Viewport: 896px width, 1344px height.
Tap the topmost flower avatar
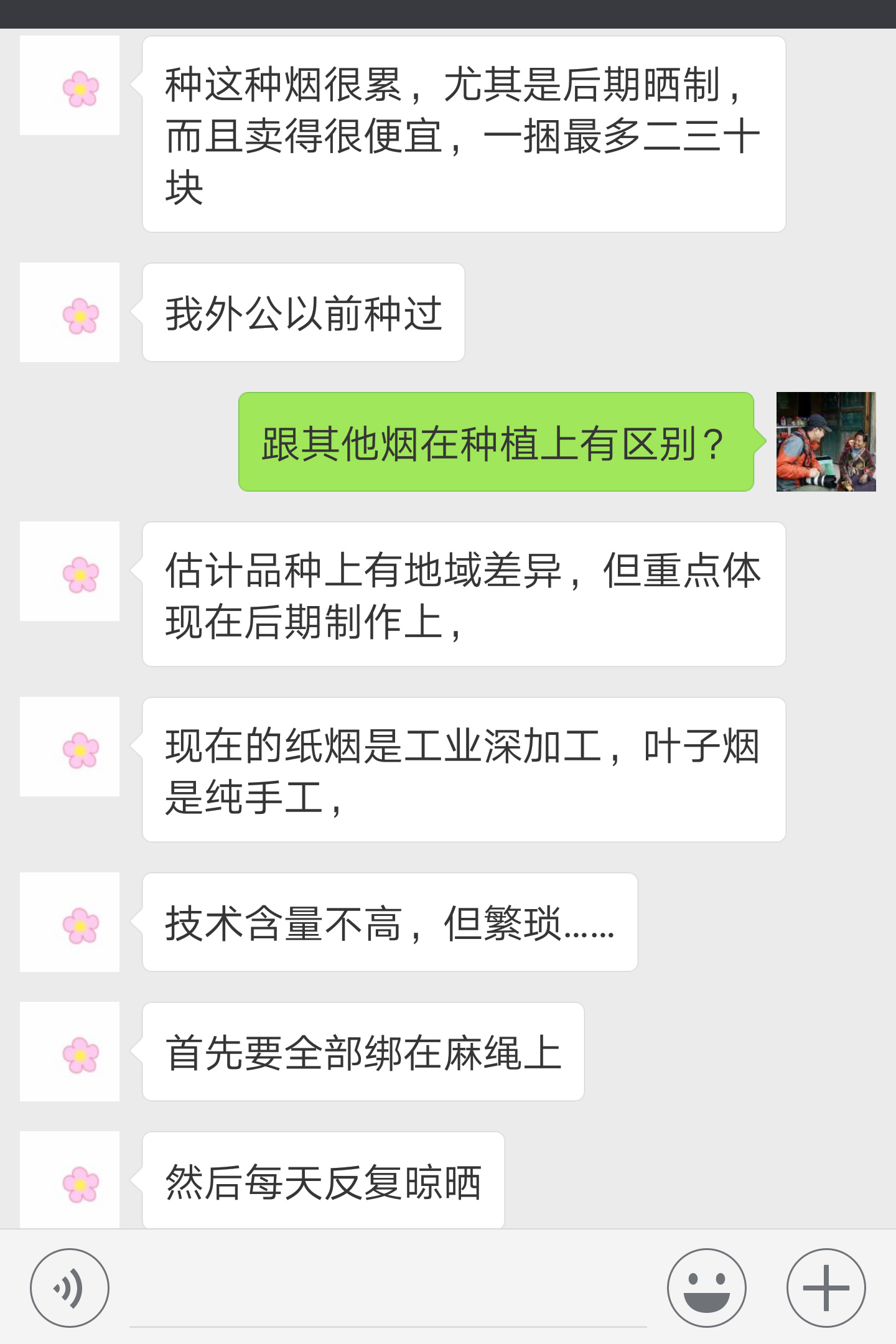[x=70, y=87]
